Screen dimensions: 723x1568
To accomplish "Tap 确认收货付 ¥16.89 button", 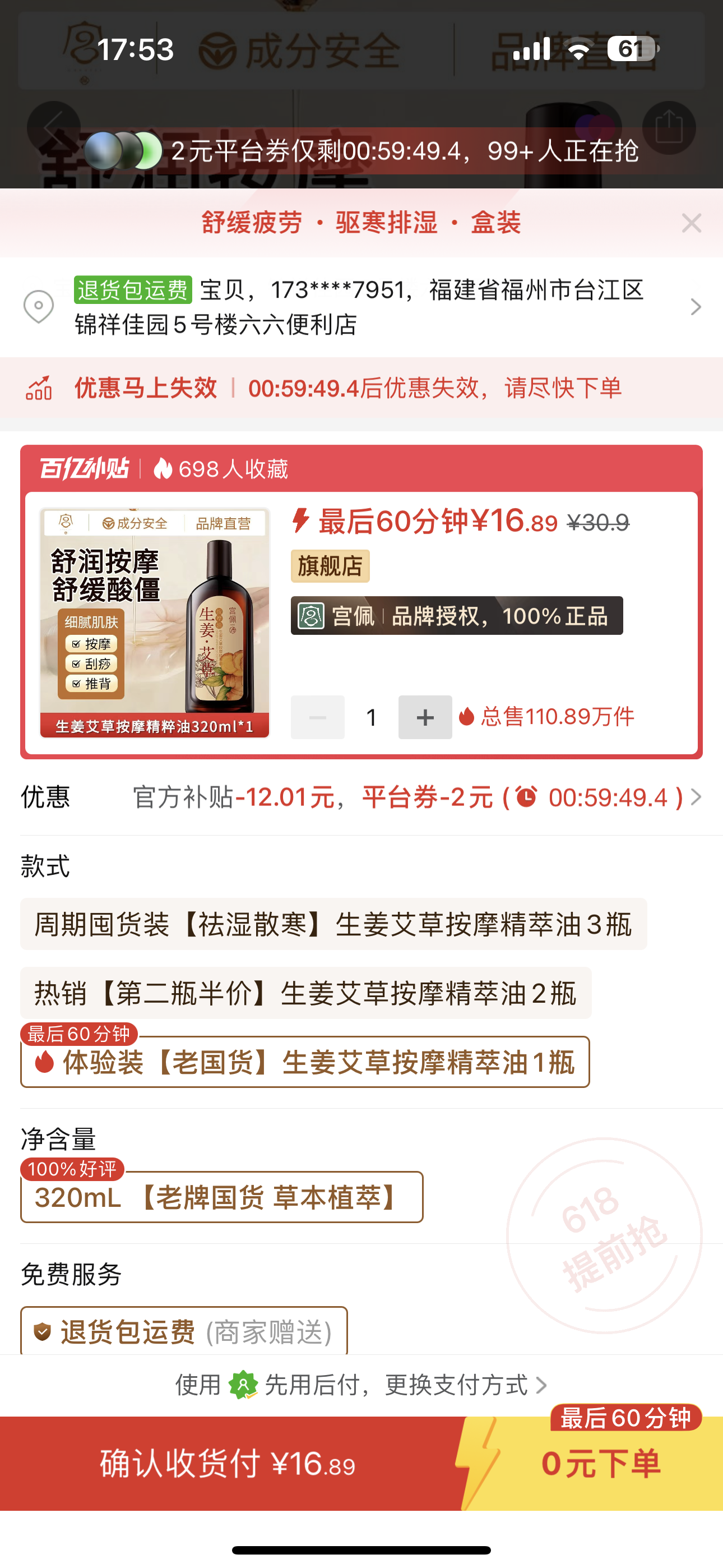I will coord(228,1463).
